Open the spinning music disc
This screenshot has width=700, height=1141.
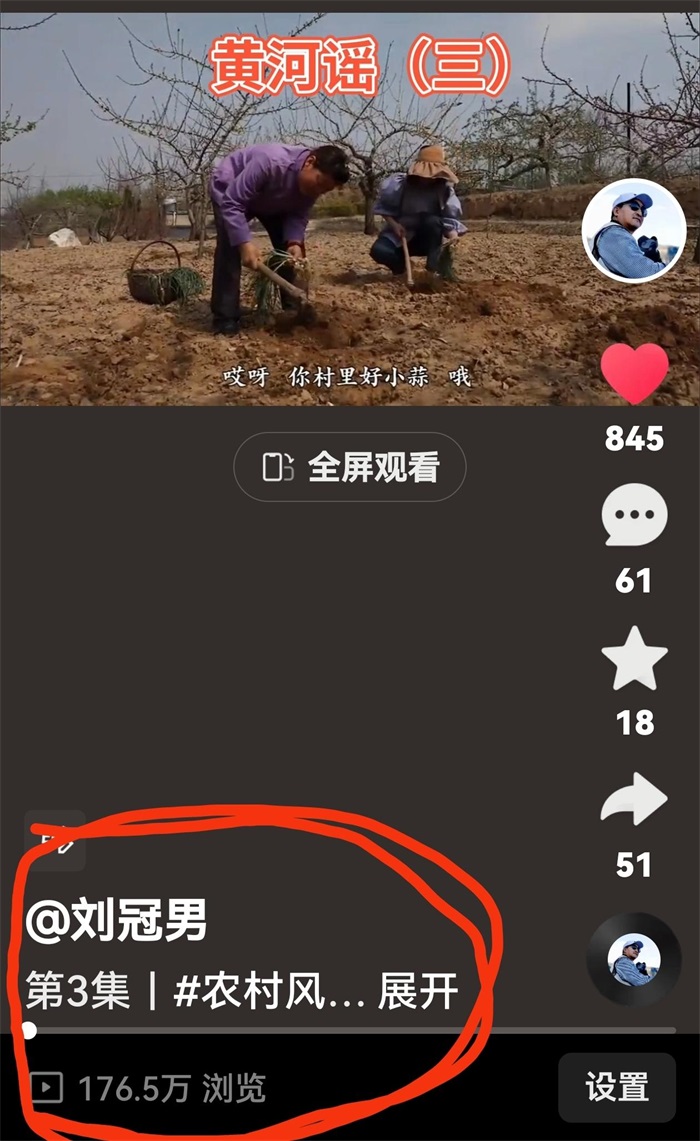tap(634, 959)
